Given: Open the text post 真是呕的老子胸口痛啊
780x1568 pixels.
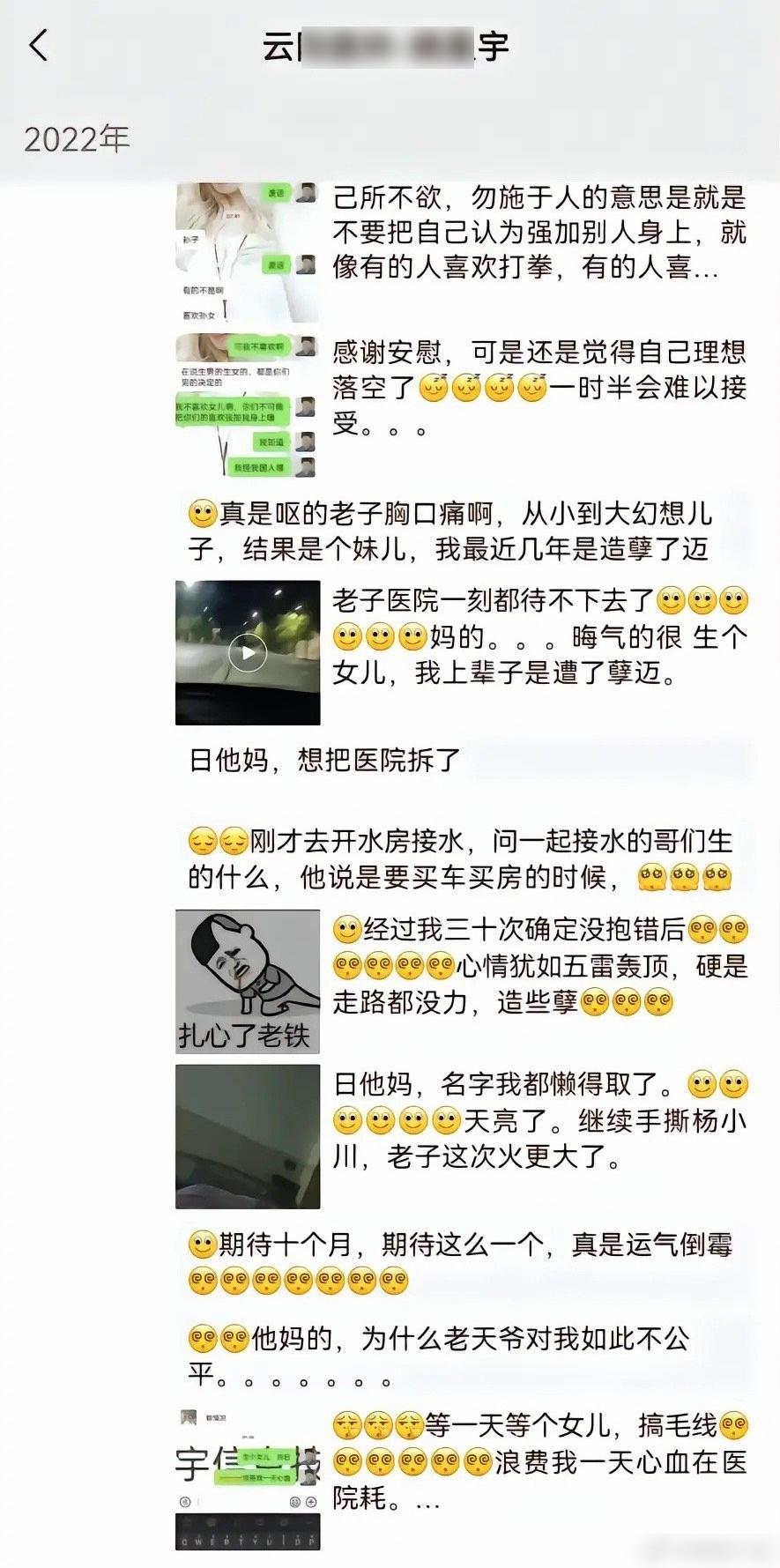Looking at the screenshot, I should point(449,531).
